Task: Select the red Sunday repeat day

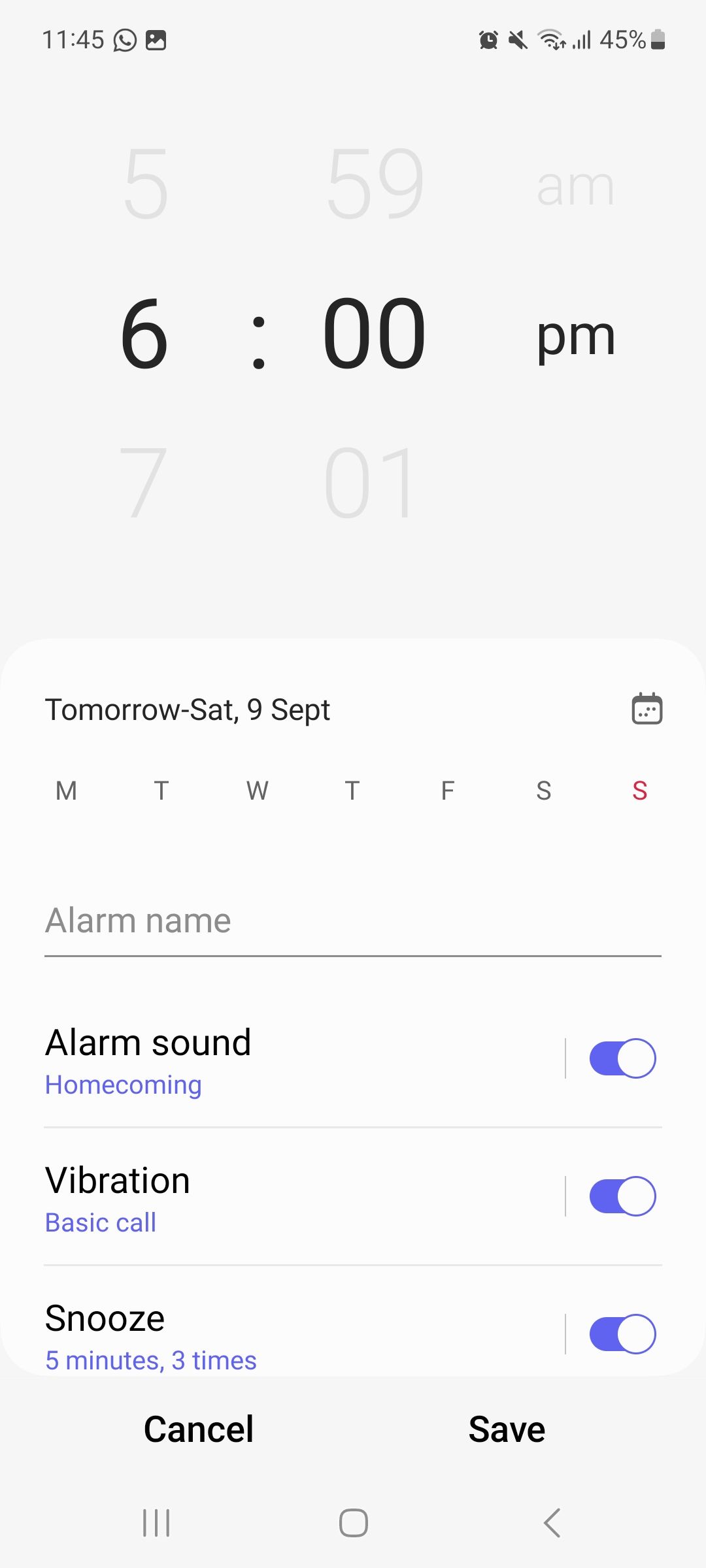Action: coord(639,791)
